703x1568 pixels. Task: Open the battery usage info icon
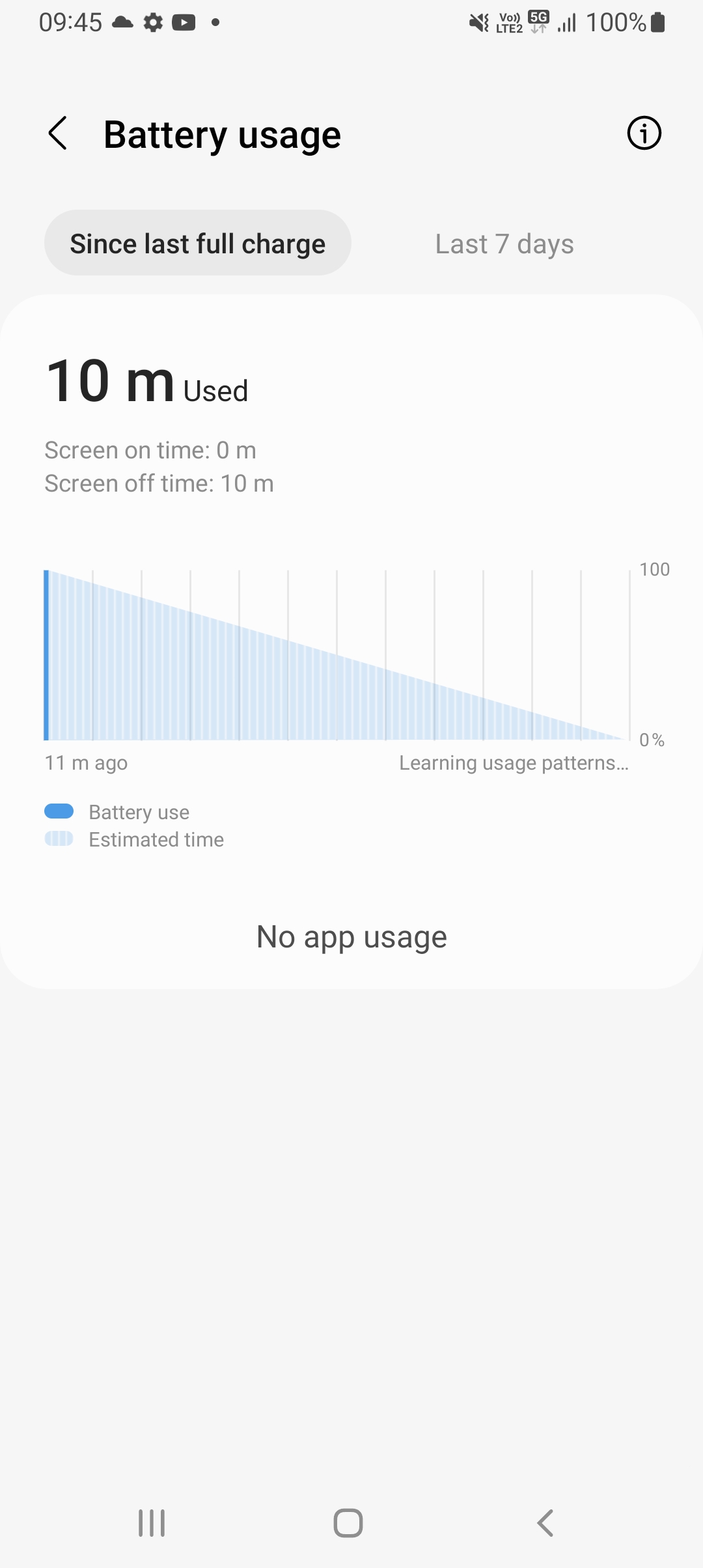[x=644, y=133]
